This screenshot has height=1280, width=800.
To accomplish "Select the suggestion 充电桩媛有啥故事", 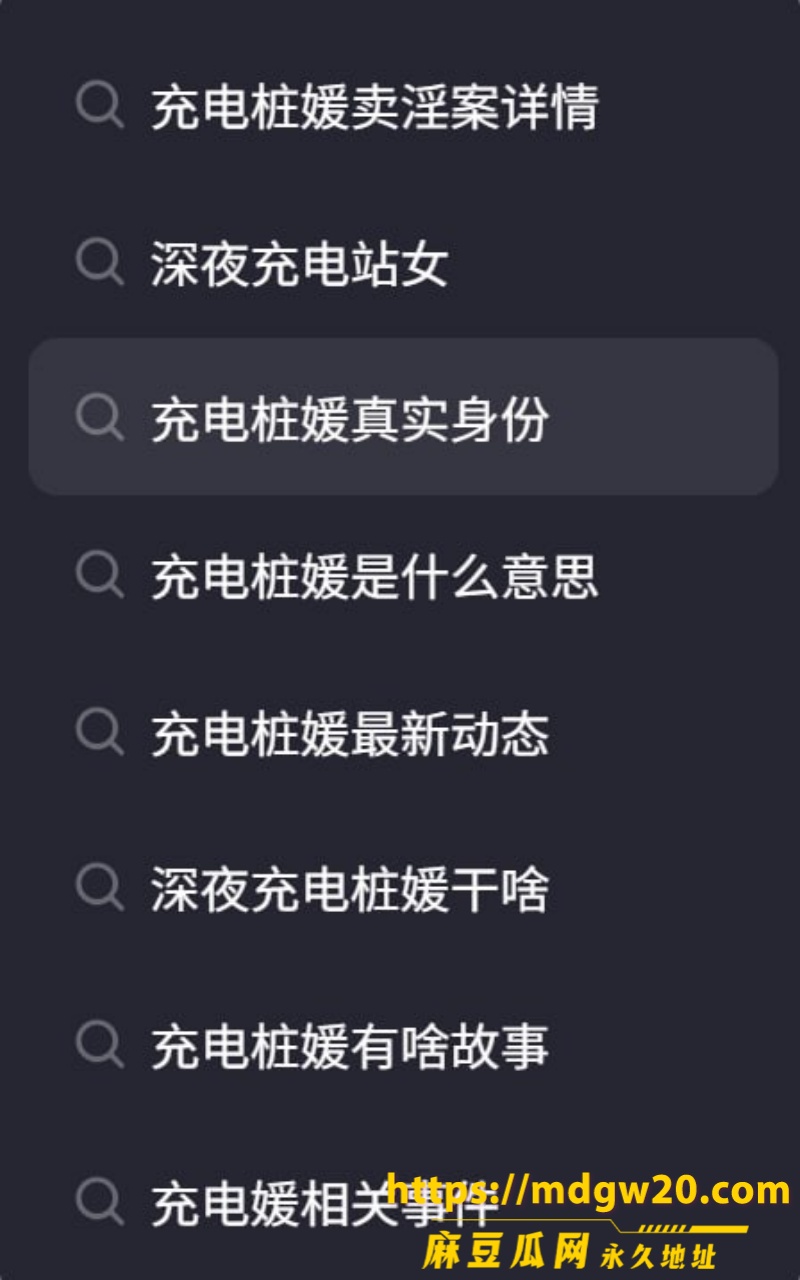I will (x=403, y=1045).
